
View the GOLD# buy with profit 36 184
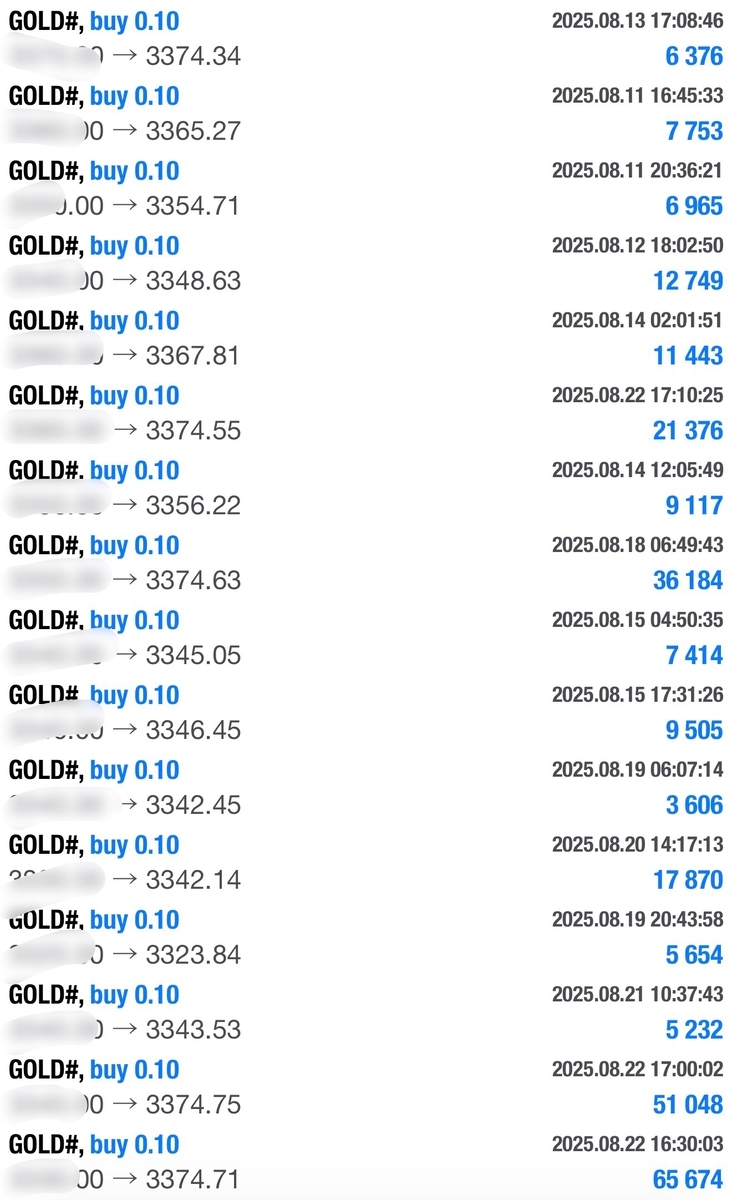click(366, 563)
